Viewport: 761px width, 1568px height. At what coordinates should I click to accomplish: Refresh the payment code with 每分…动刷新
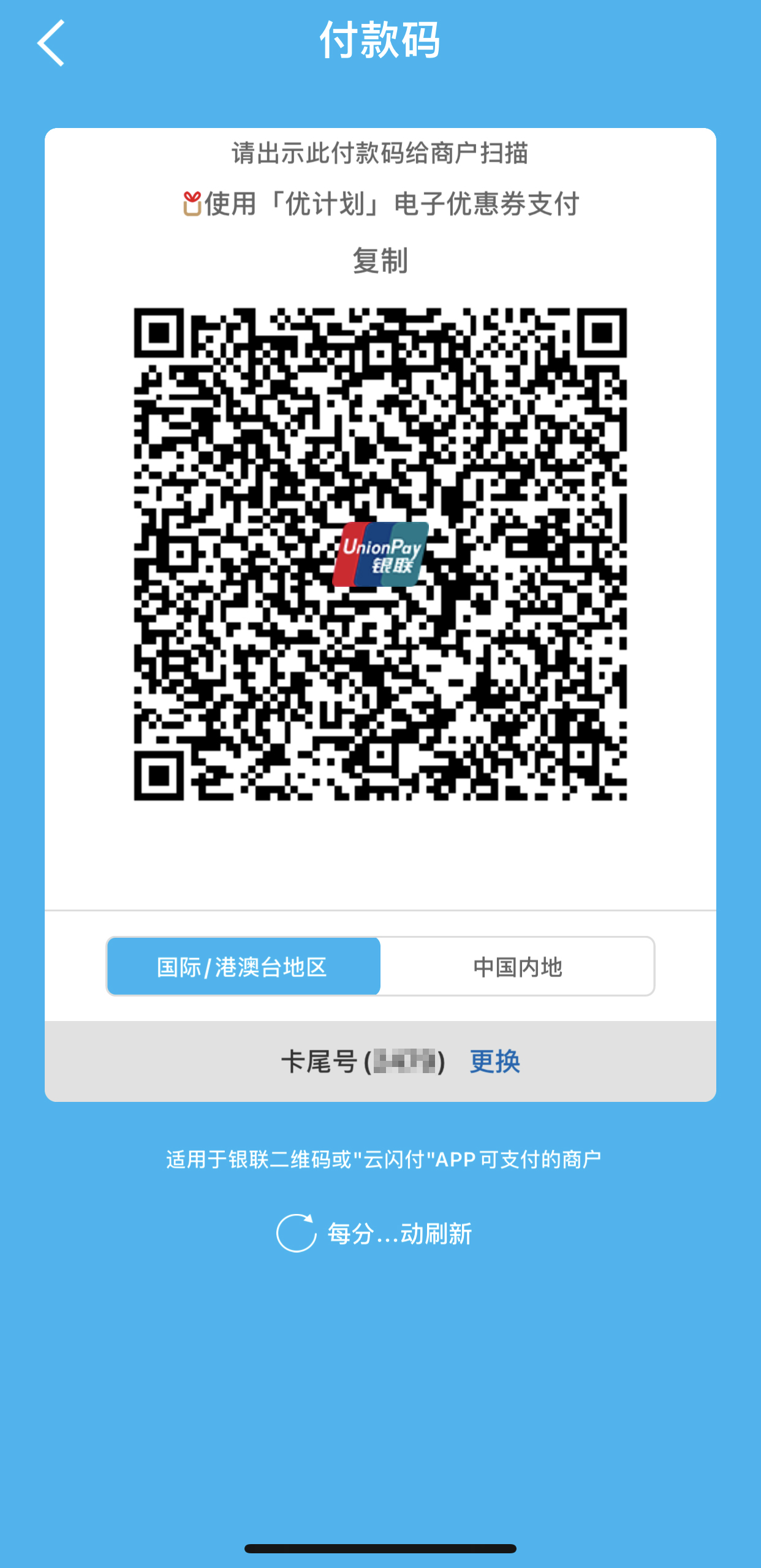(375, 1233)
